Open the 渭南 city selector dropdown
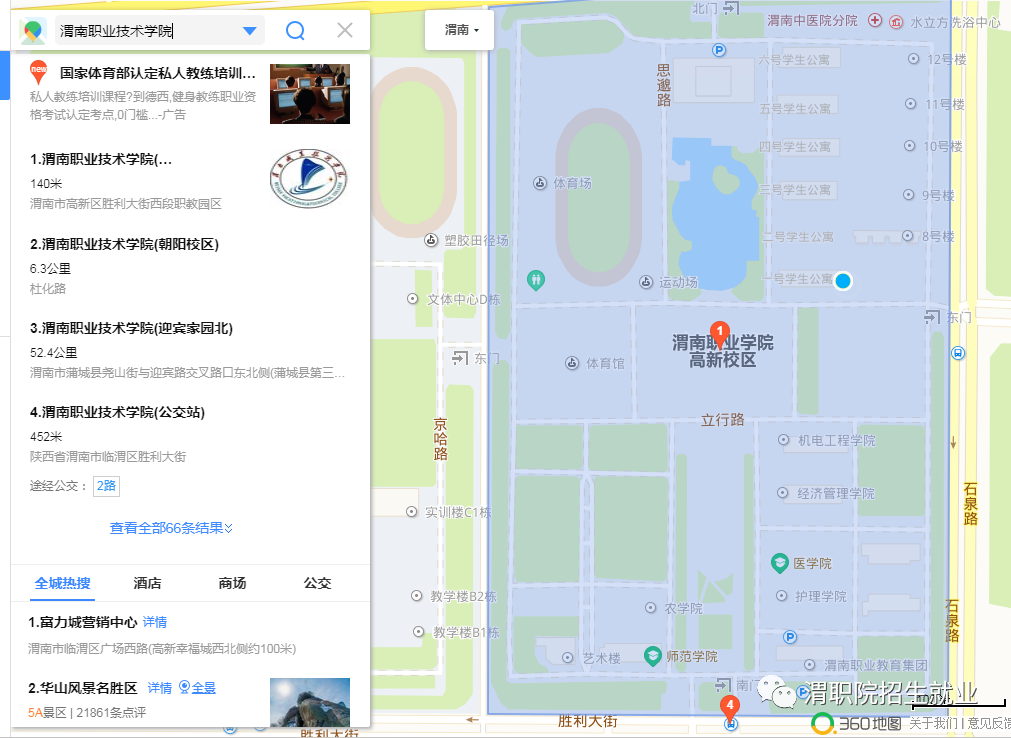This screenshot has width=1011, height=738. coord(461,30)
